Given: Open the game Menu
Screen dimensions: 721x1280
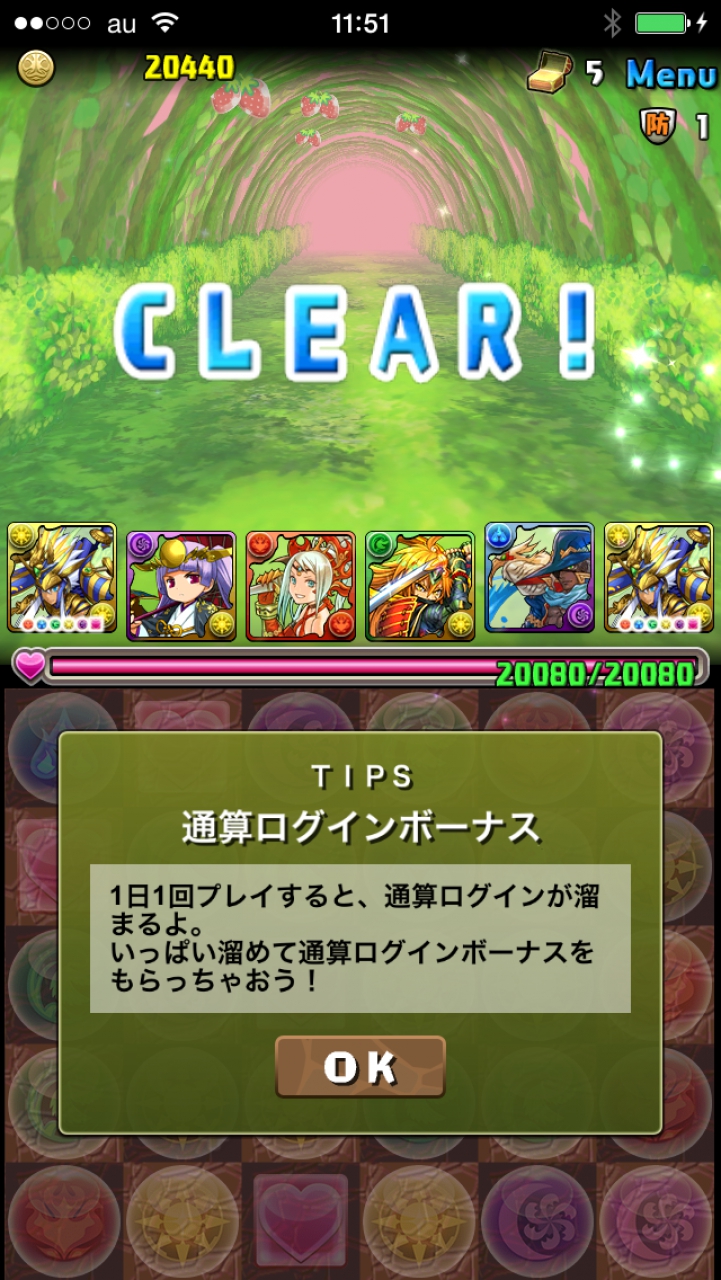Looking at the screenshot, I should click(671, 72).
